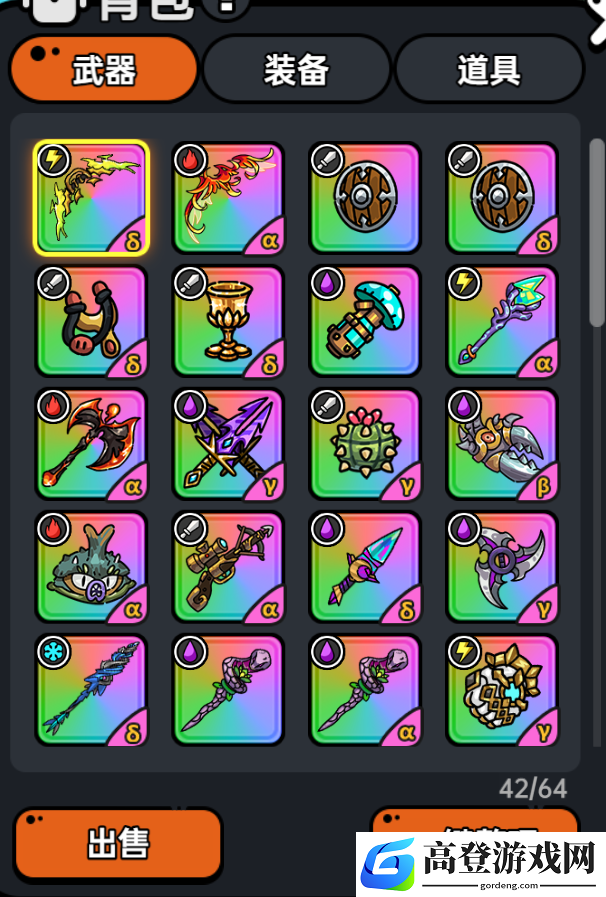Switch to the 装备 tab

point(296,70)
